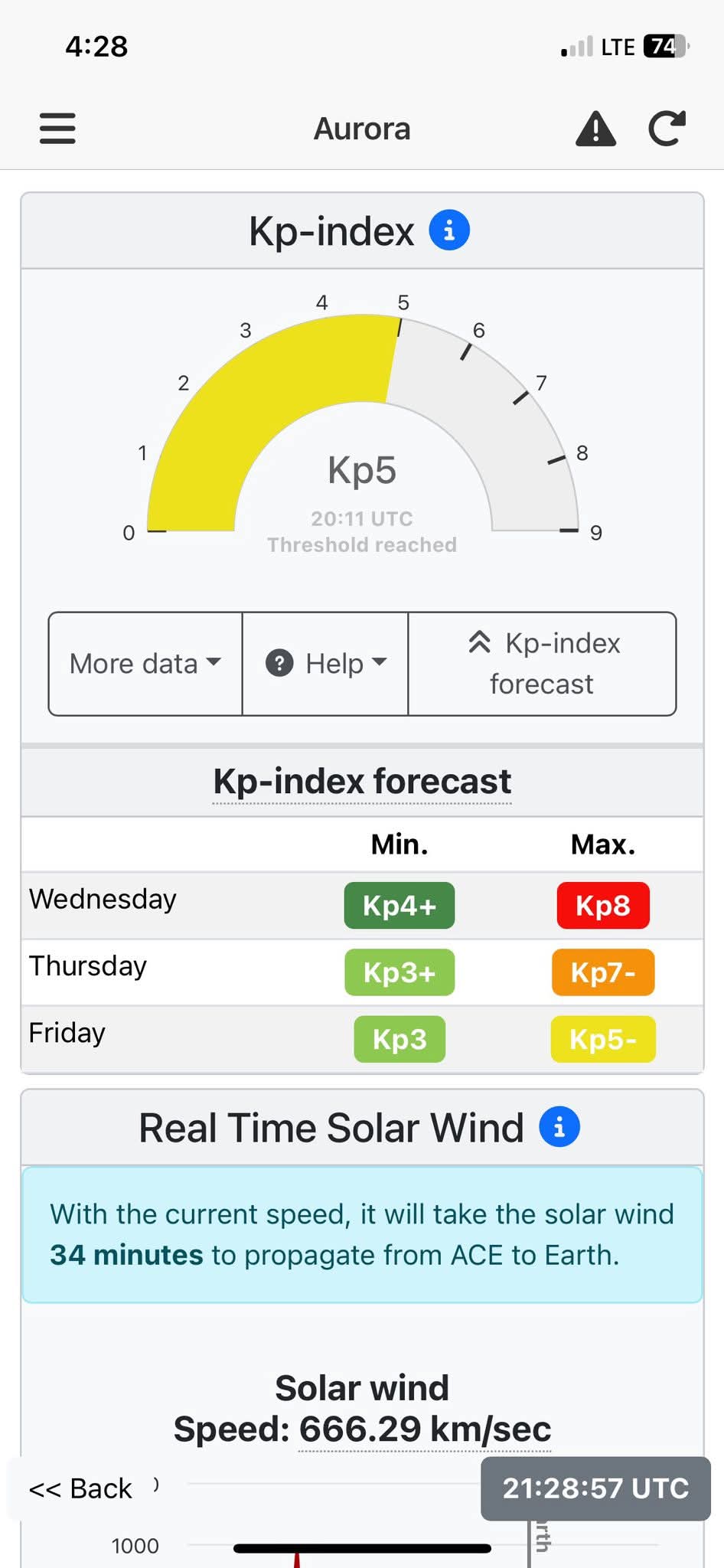Tap the Kp-index forecast underlined heading
The width and height of the screenshot is (724, 1568).
(x=362, y=782)
